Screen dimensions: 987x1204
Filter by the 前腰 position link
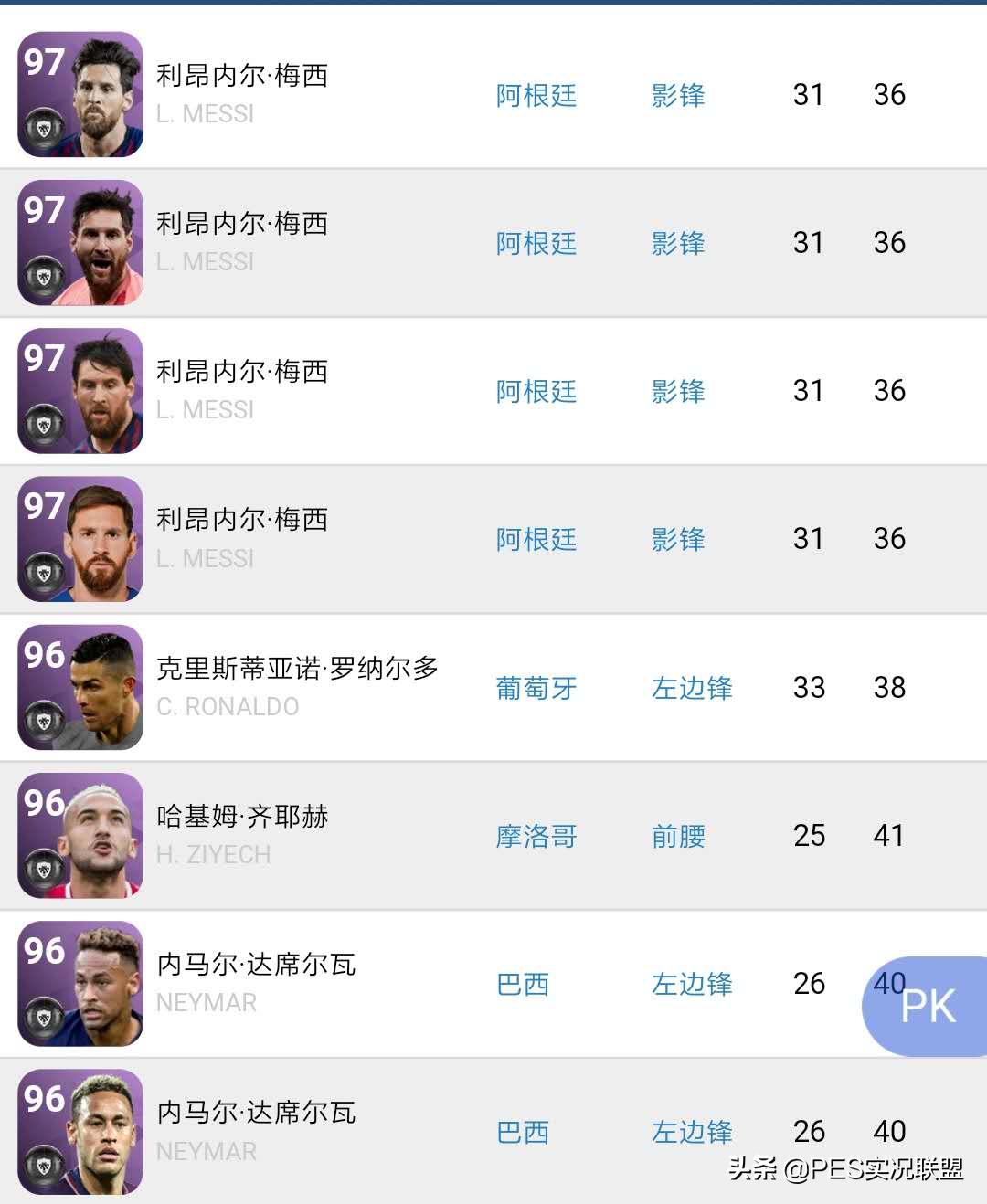678,836
